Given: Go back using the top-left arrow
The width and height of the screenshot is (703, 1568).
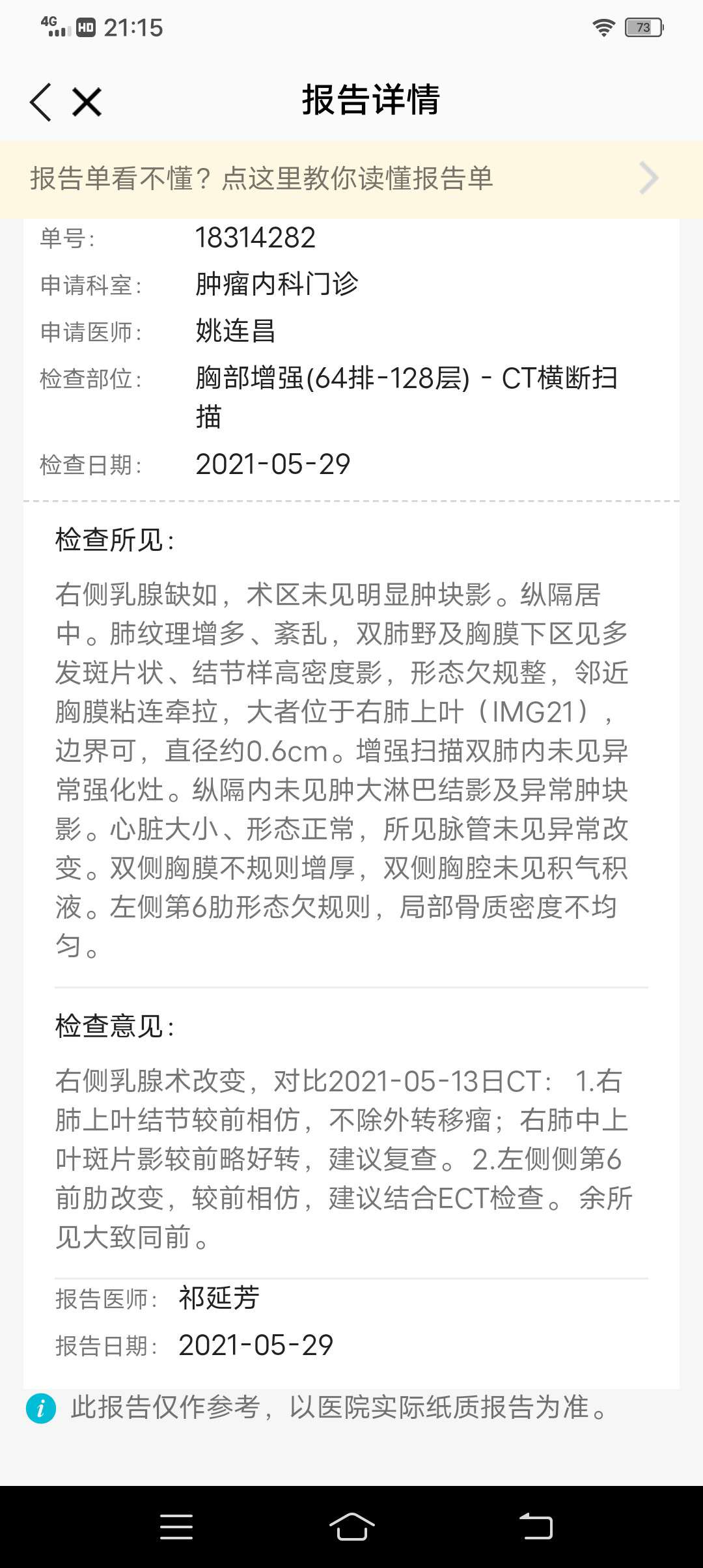Looking at the screenshot, I should click(40, 102).
